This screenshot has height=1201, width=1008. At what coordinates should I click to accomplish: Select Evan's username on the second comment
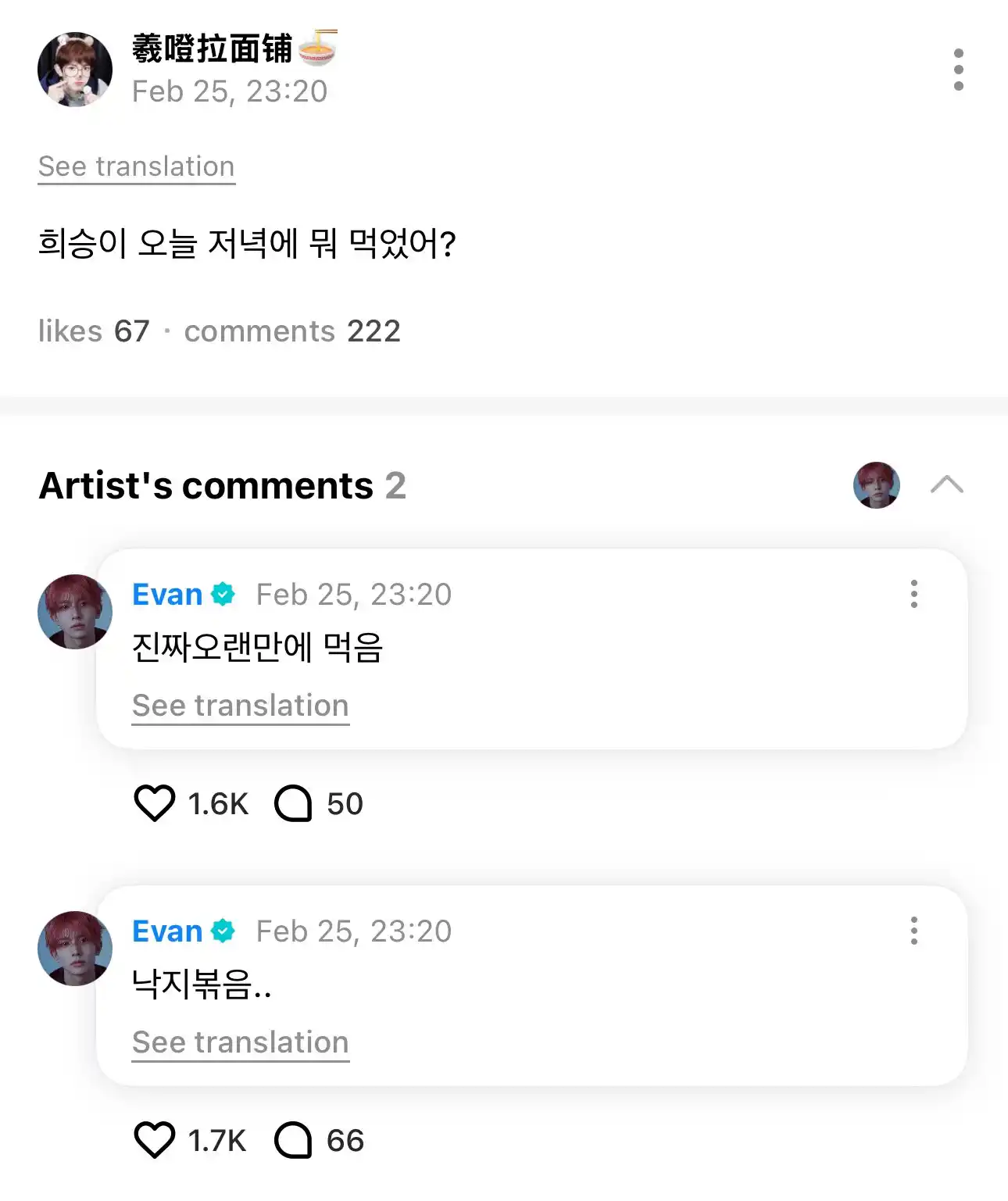tap(166, 931)
